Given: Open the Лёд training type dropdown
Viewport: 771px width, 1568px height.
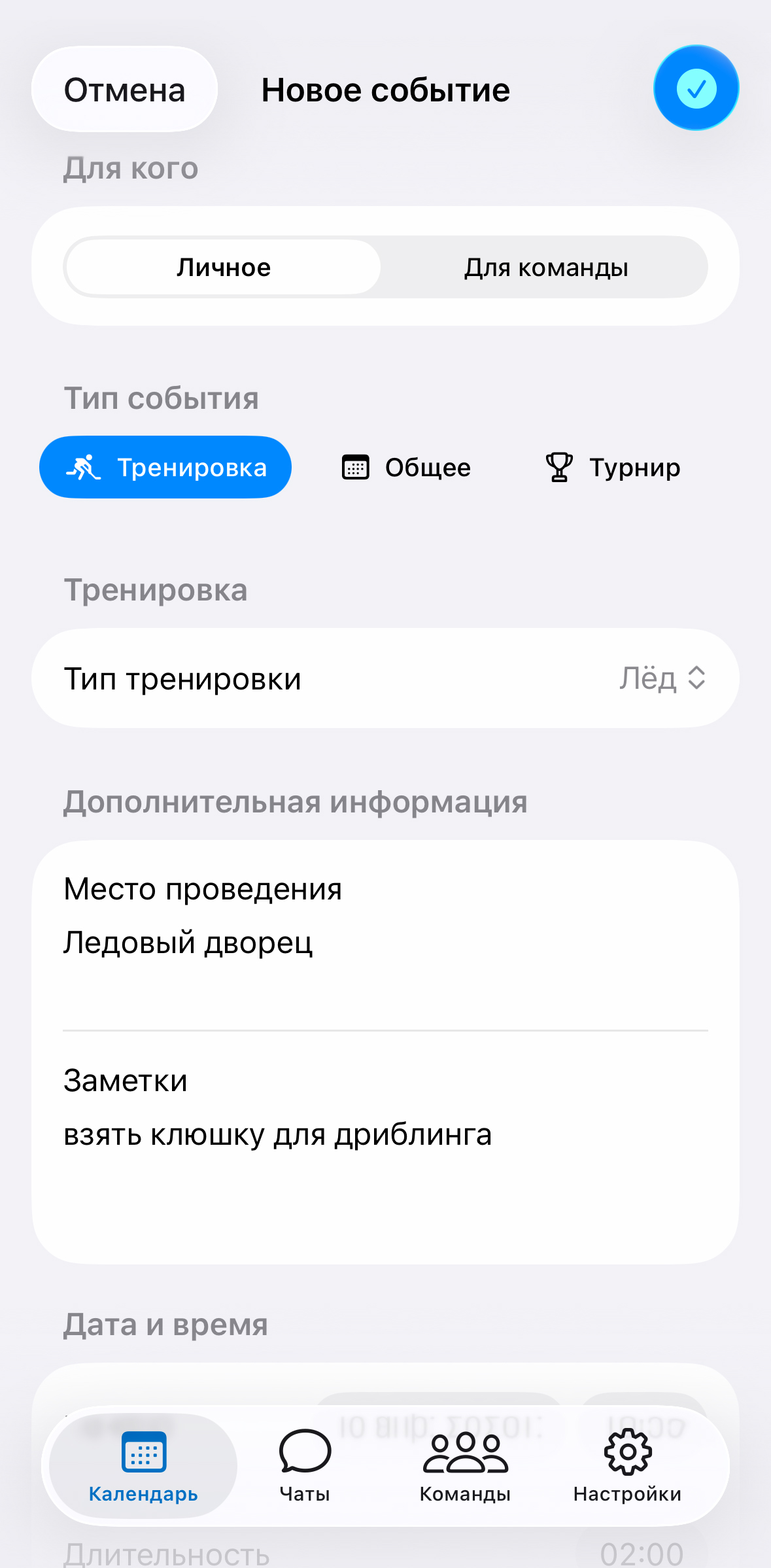Looking at the screenshot, I should tap(662, 678).
